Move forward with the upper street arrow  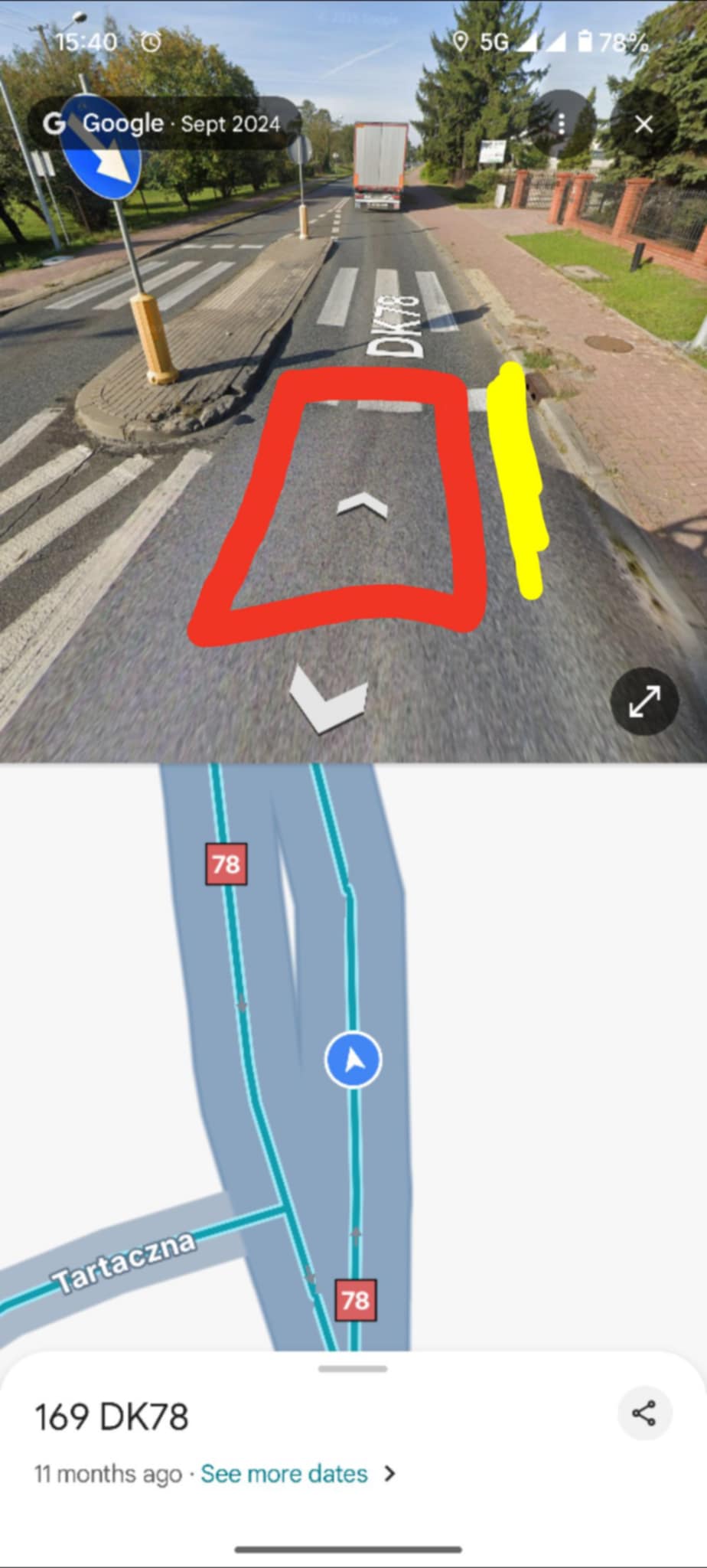pyautogui.click(x=363, y=504)
